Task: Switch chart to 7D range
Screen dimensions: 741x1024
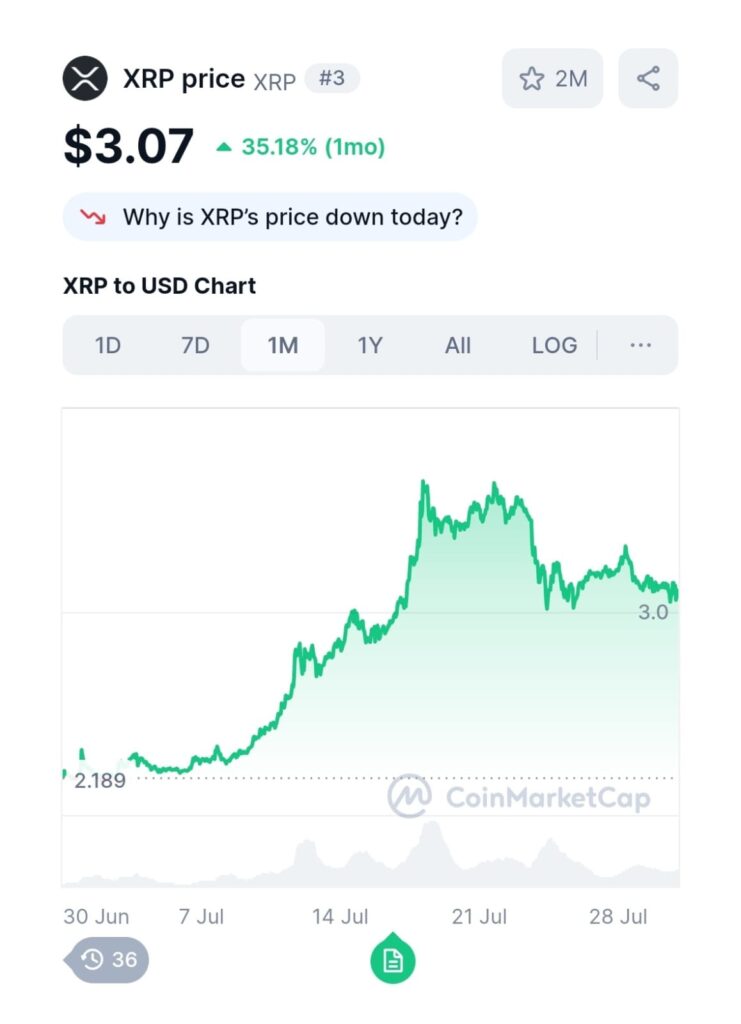Action: point(195,346)
